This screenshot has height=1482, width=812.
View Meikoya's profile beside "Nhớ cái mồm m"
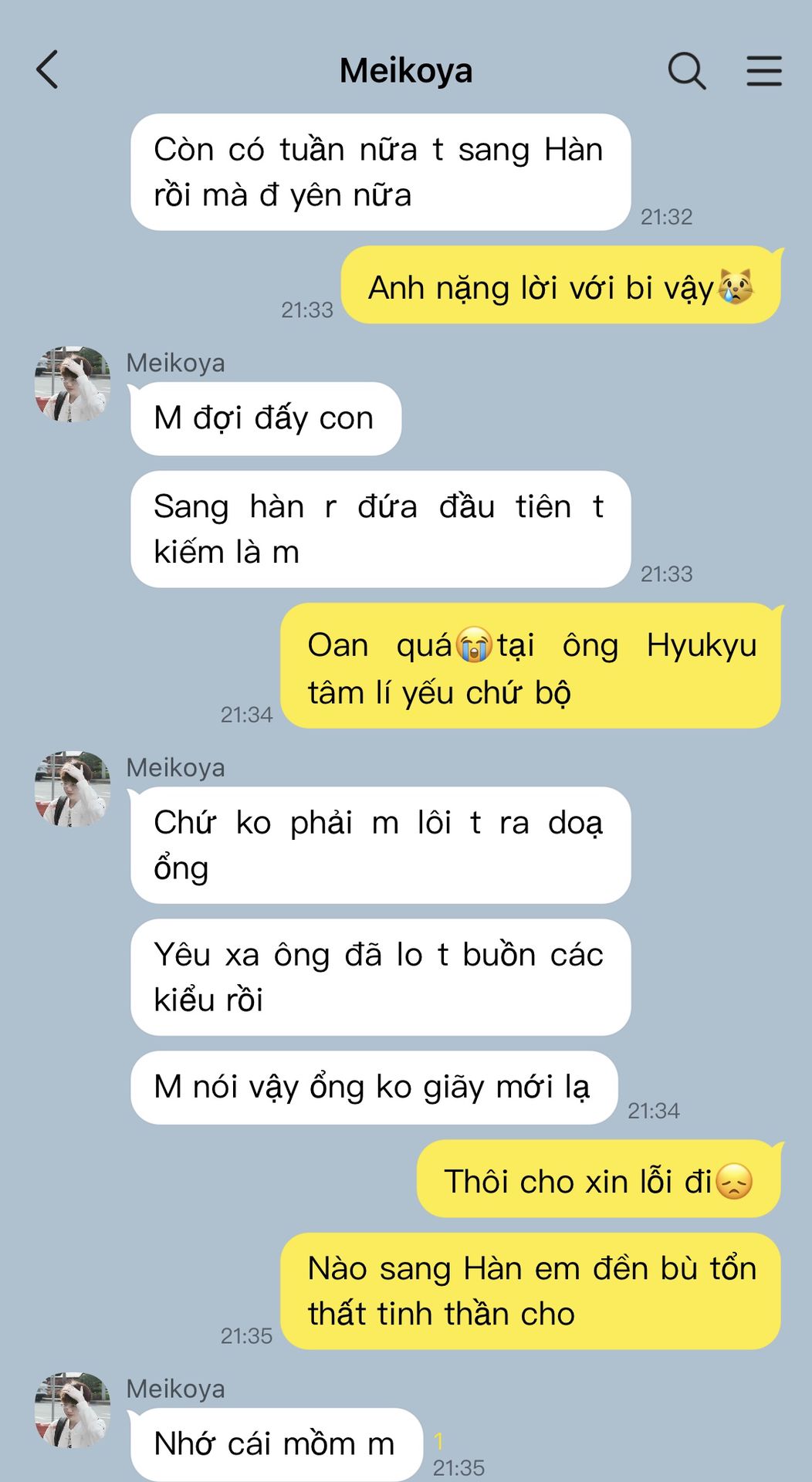[72, 1410]
